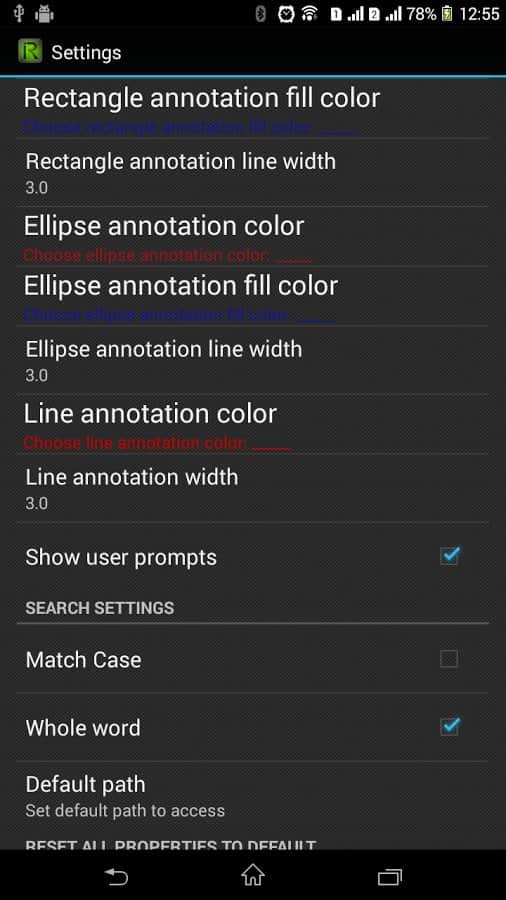Enable Match Case checkbox
The width and height of the screenshot is (506, 900).
coord(449,659)
